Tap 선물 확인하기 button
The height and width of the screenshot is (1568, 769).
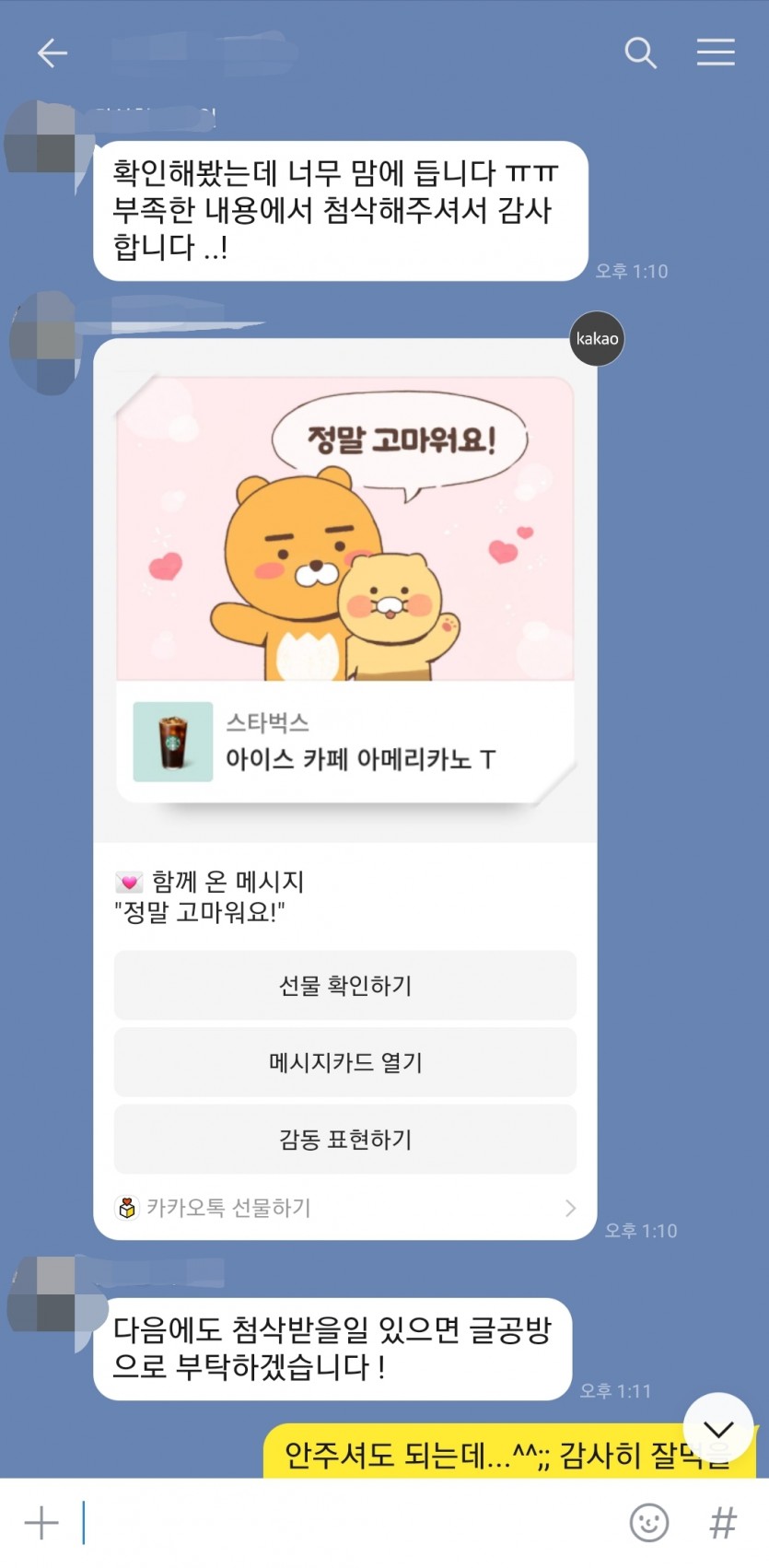coord(345,986)
